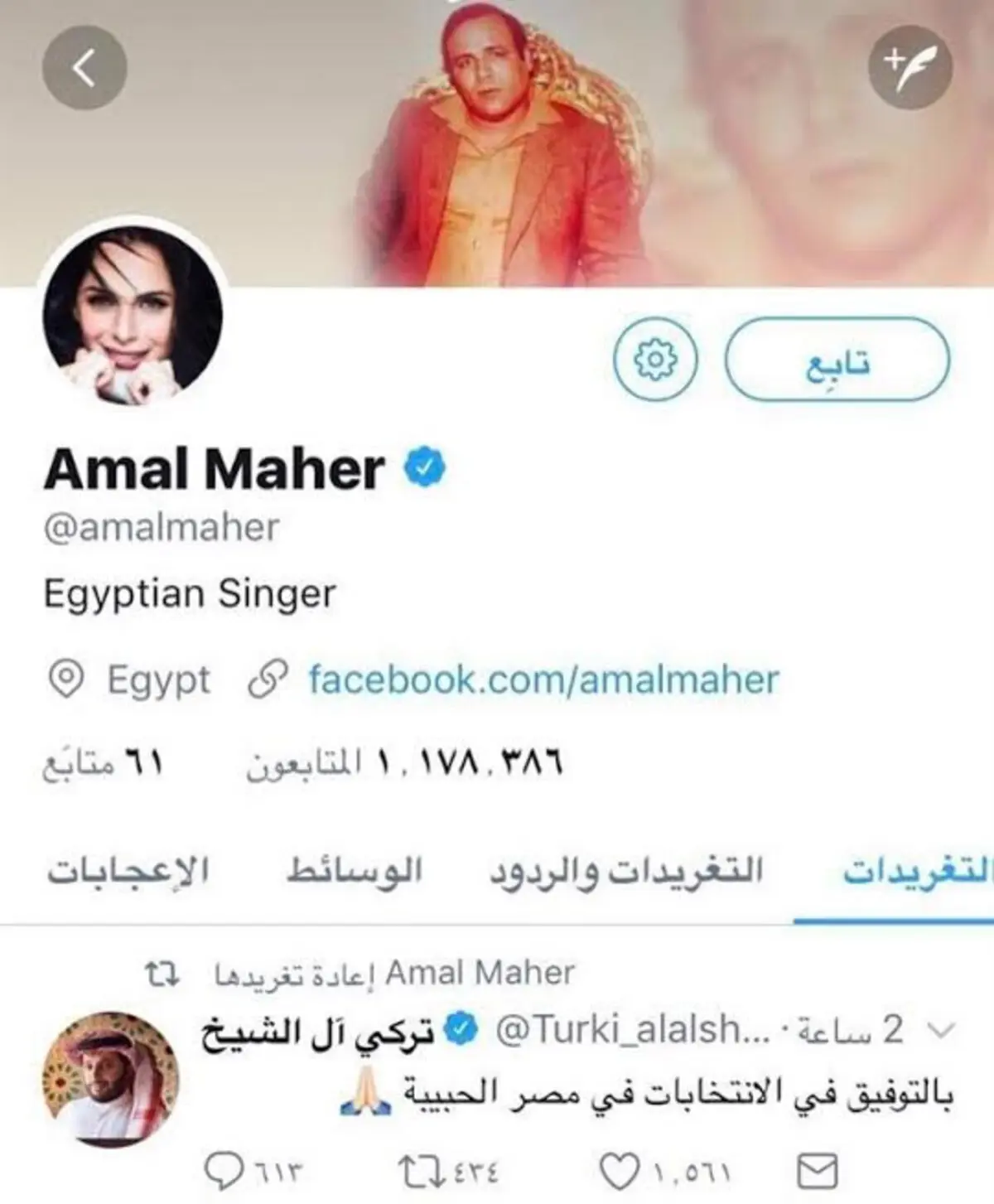Open the facebook.com/amalmaher link

click(543, 679)
